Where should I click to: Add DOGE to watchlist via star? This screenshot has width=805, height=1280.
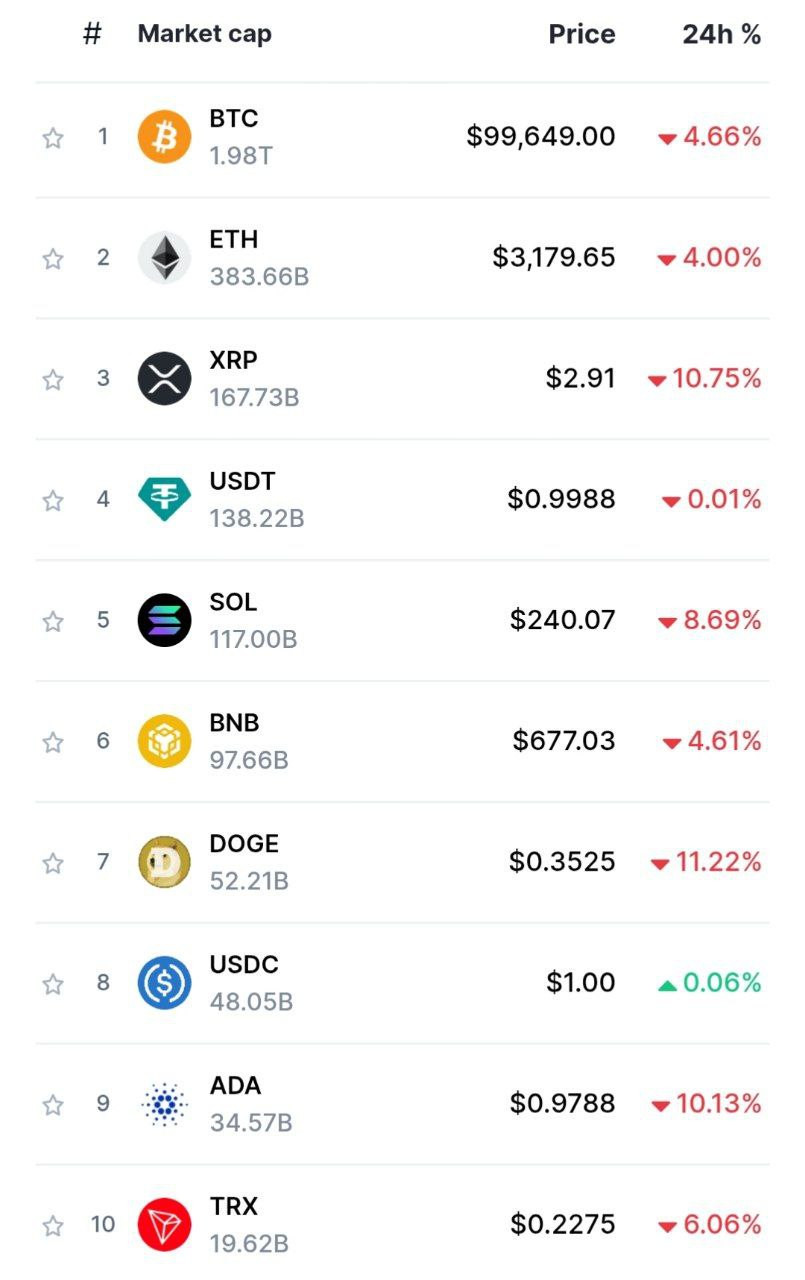point(53,863)
